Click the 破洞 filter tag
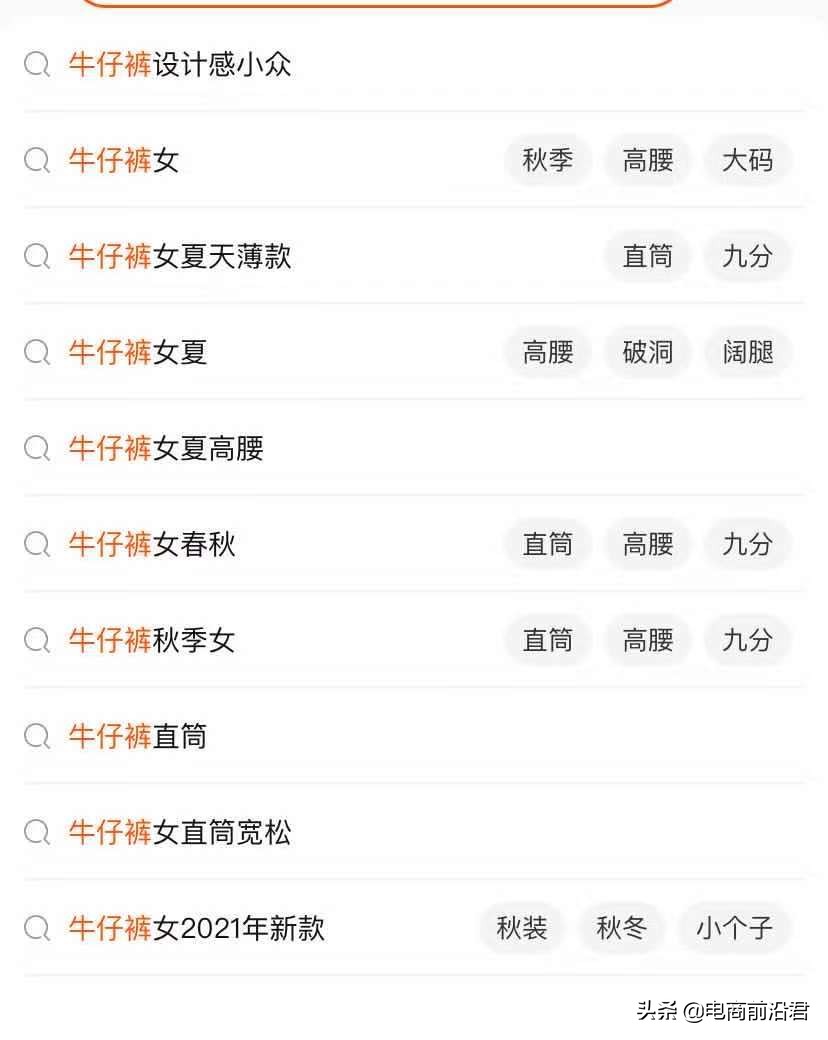 click(x=647, y=352)
